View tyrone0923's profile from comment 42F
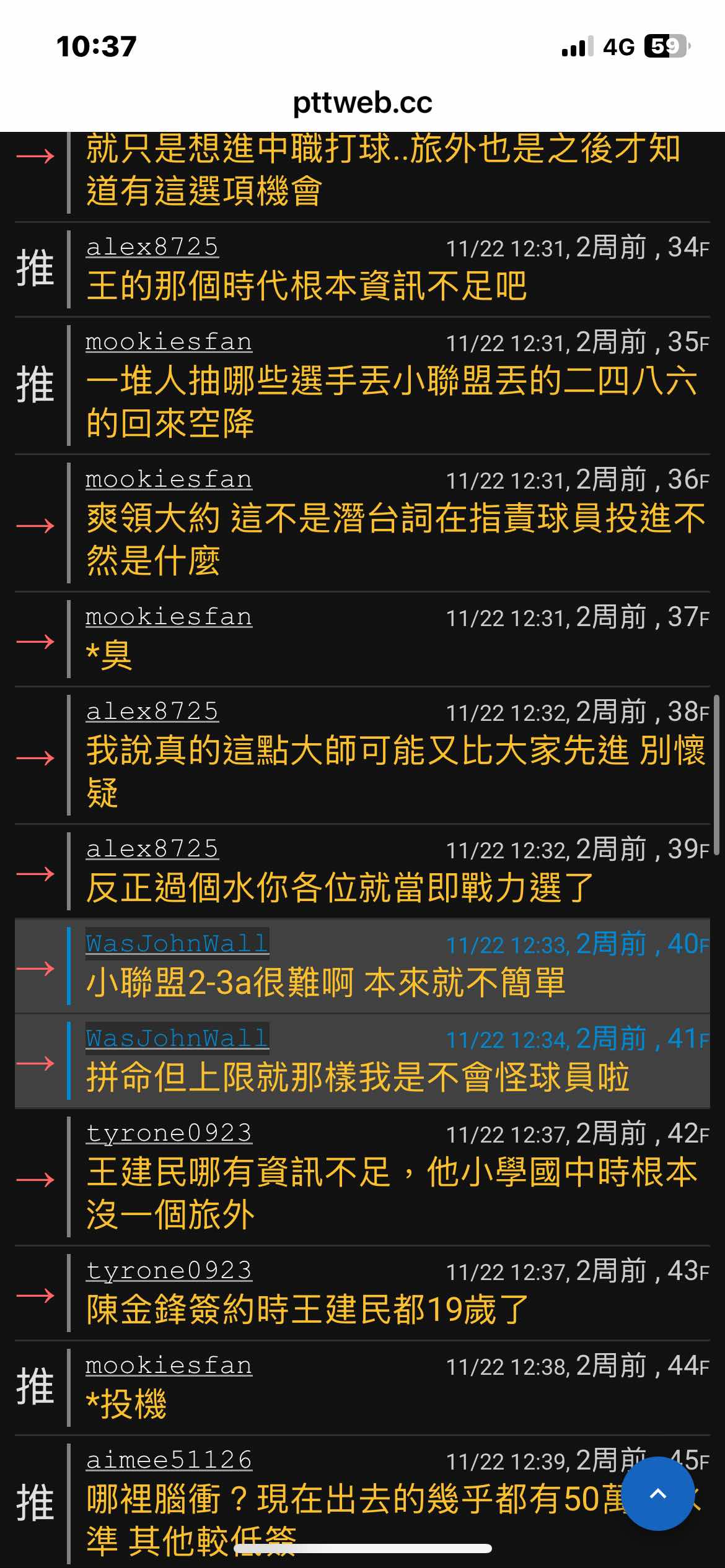 coord(169,1133)
